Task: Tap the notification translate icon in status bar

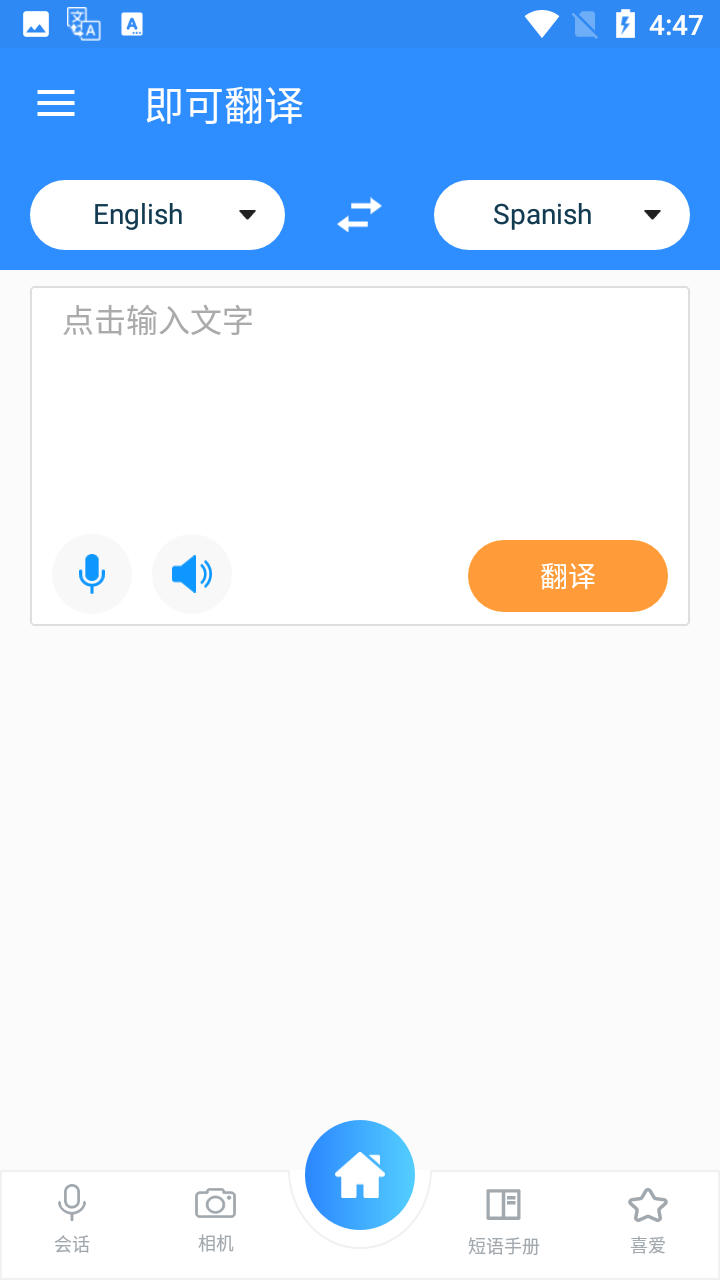Action: [x=84, y=23]
